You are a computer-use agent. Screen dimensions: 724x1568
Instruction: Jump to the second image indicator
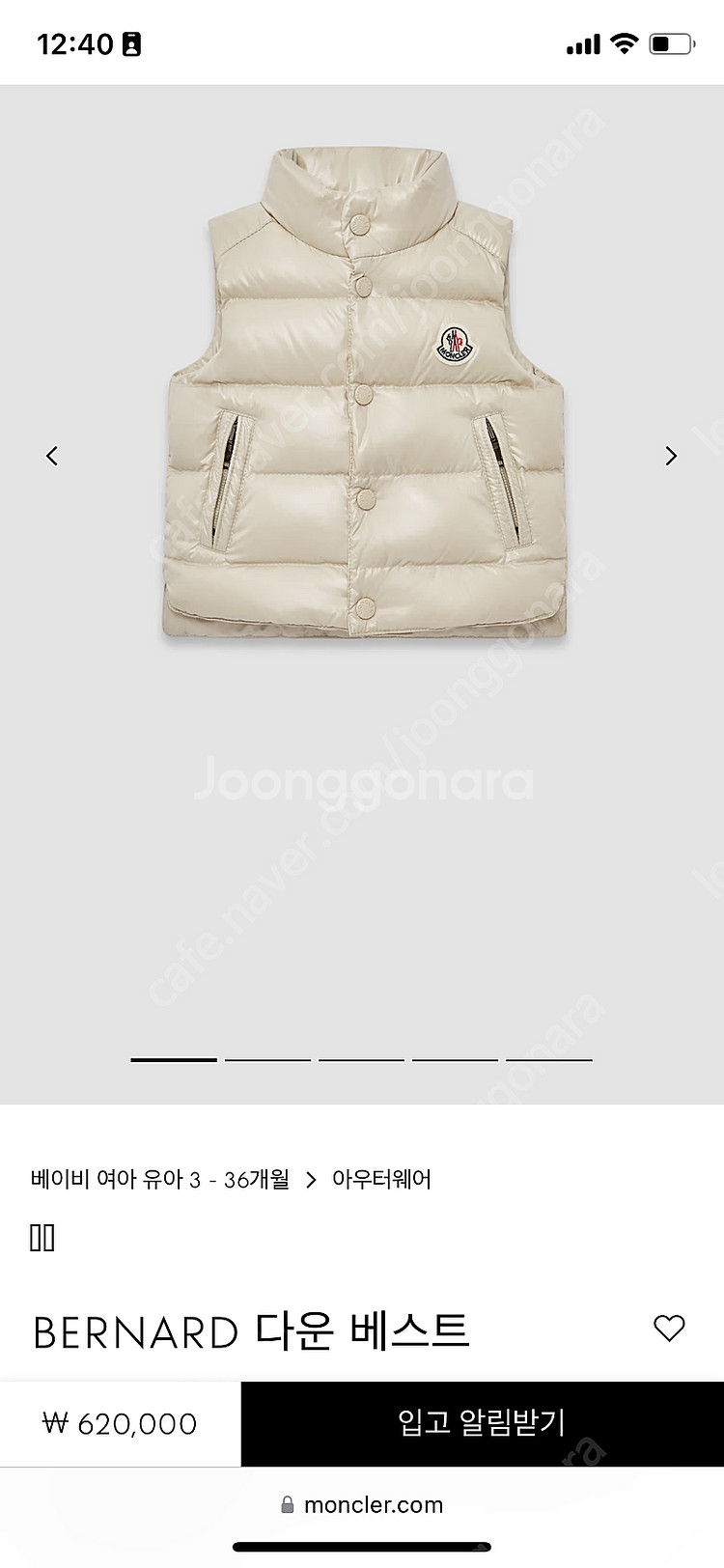[x=267, y=1060]
